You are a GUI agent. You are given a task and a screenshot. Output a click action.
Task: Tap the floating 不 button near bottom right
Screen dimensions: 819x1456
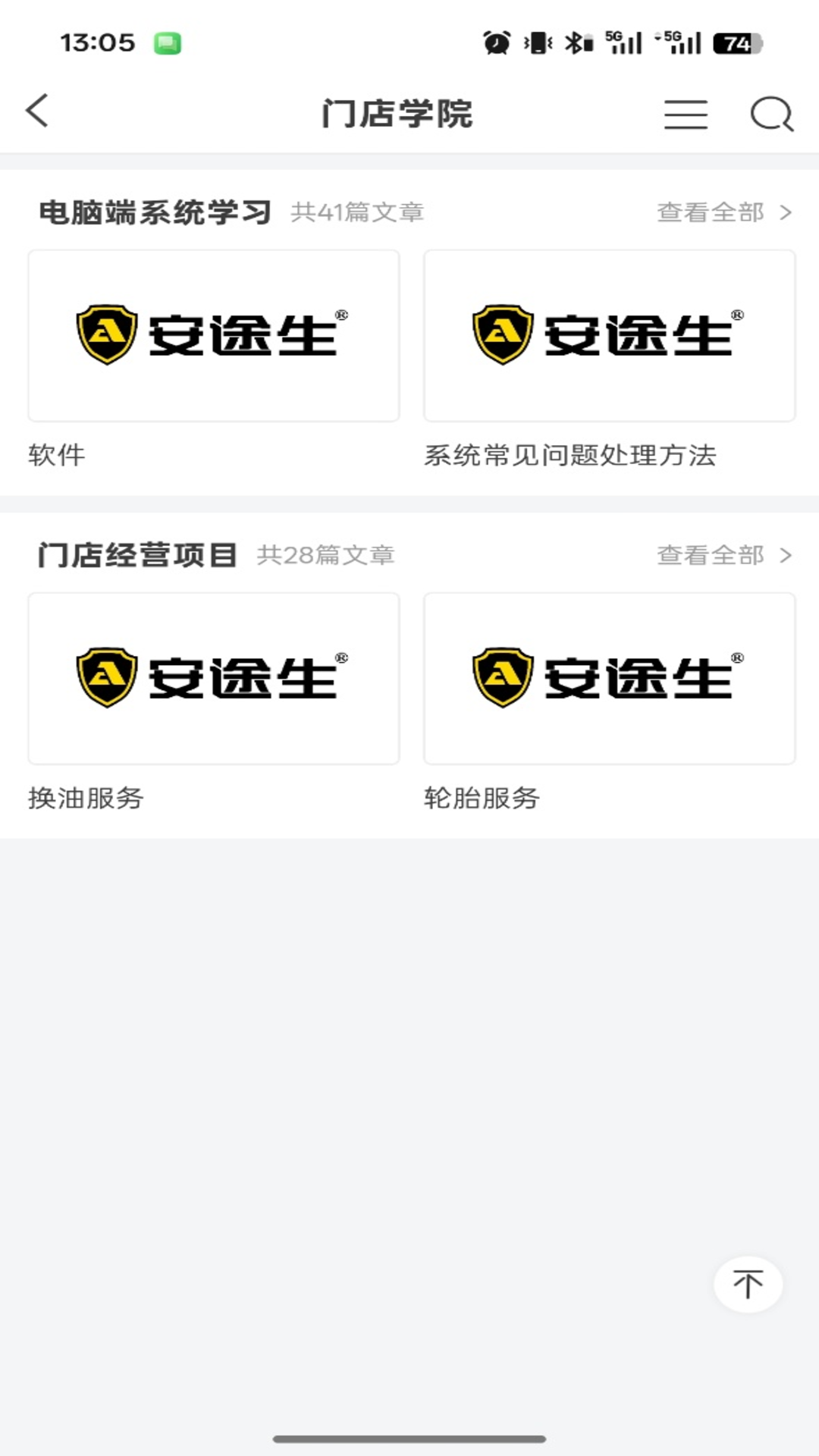[747, 1283]
